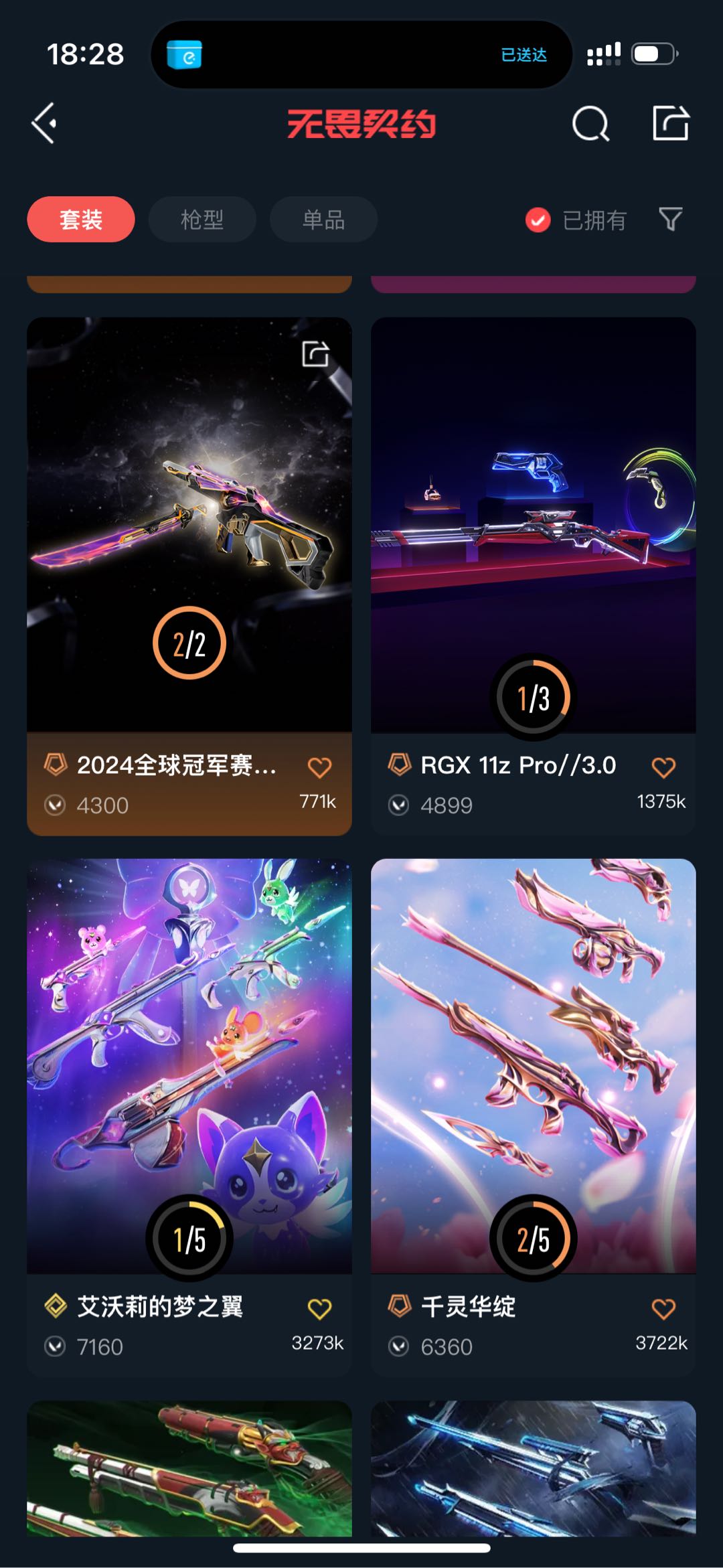Like the RGX 11z Pro//3.0 bundle
723x1568 pixels.
coord(663,767)
